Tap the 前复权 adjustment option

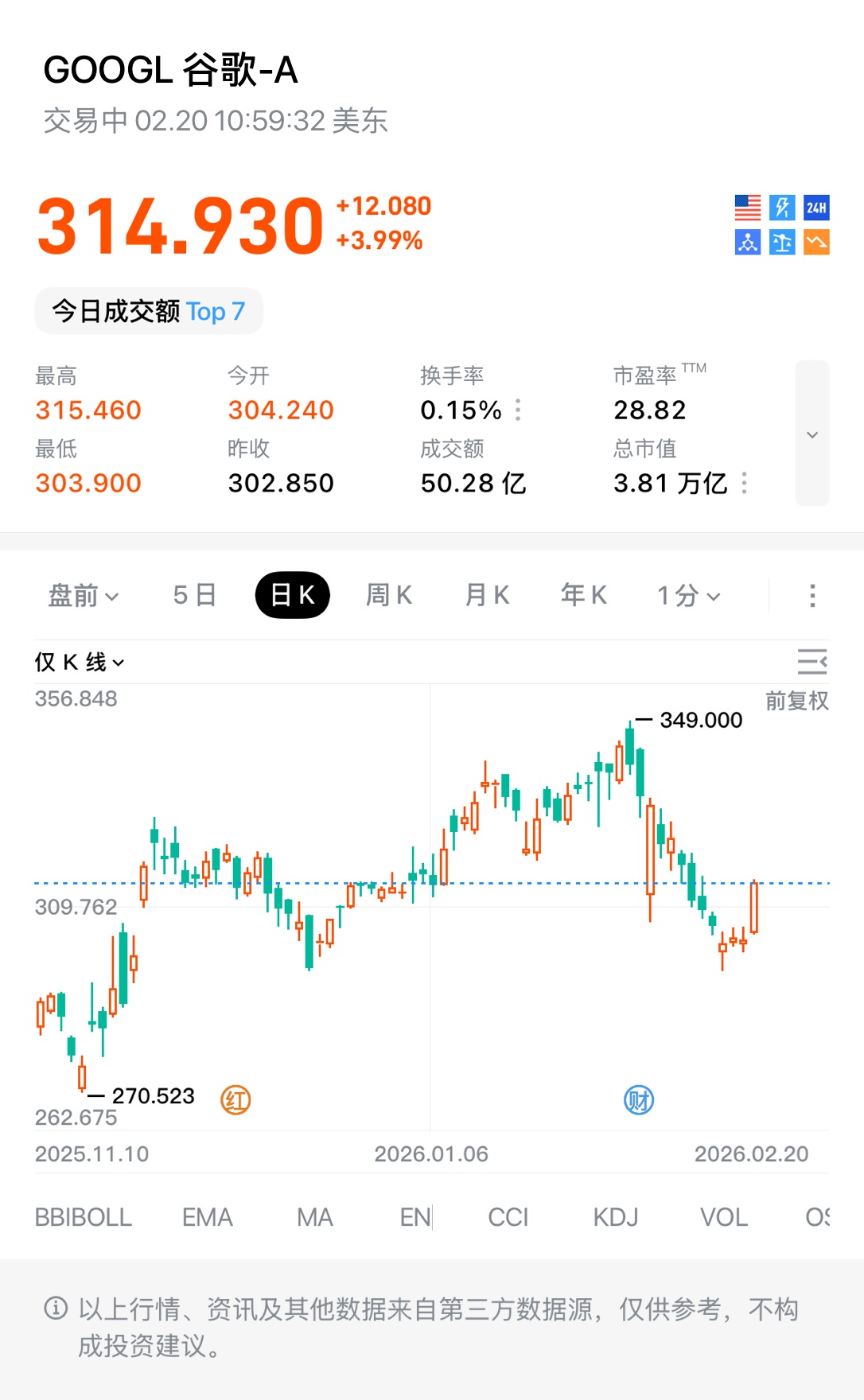(796, 701)
